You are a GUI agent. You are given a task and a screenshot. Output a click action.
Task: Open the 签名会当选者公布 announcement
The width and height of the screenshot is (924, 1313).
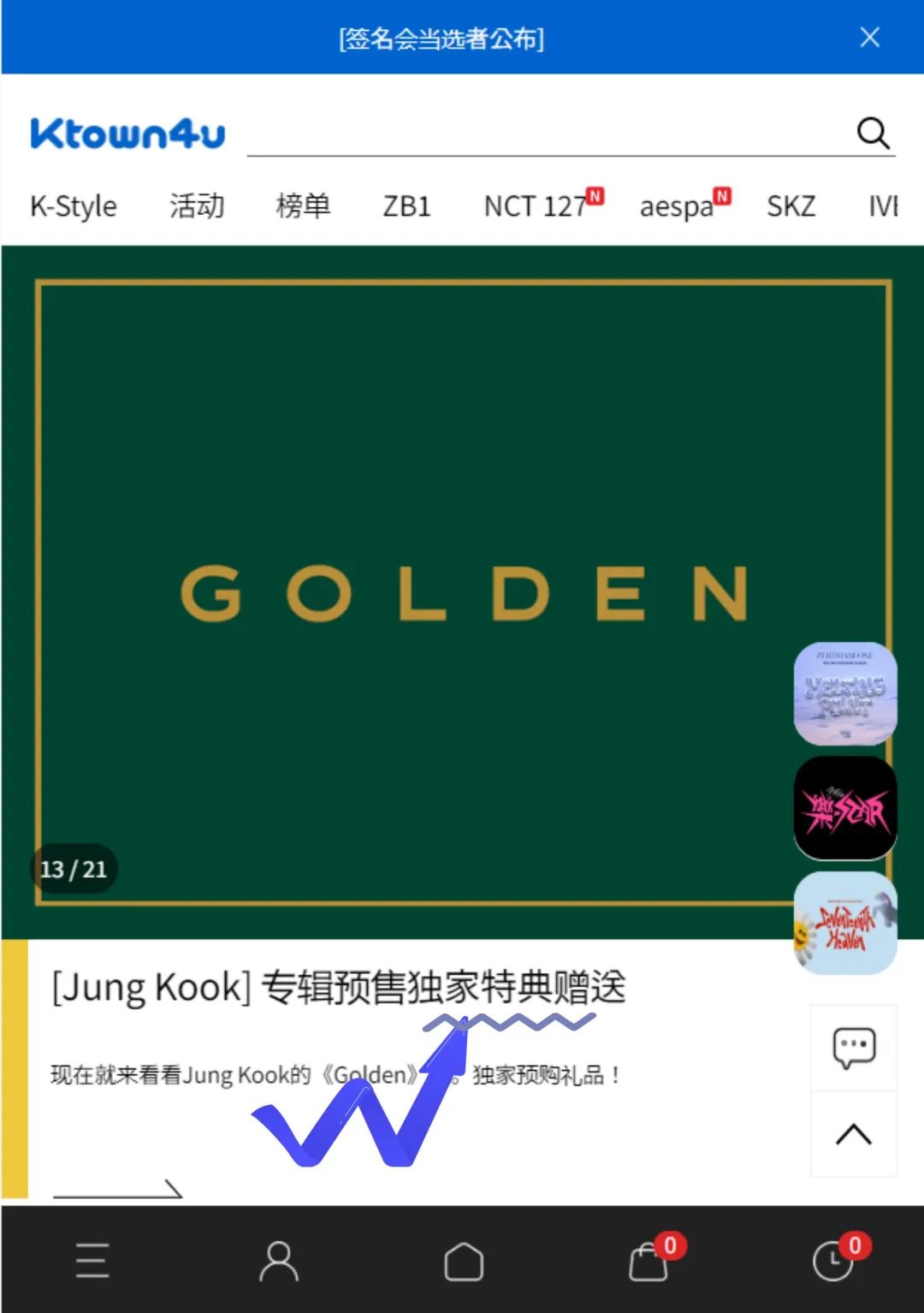point(441,39)
